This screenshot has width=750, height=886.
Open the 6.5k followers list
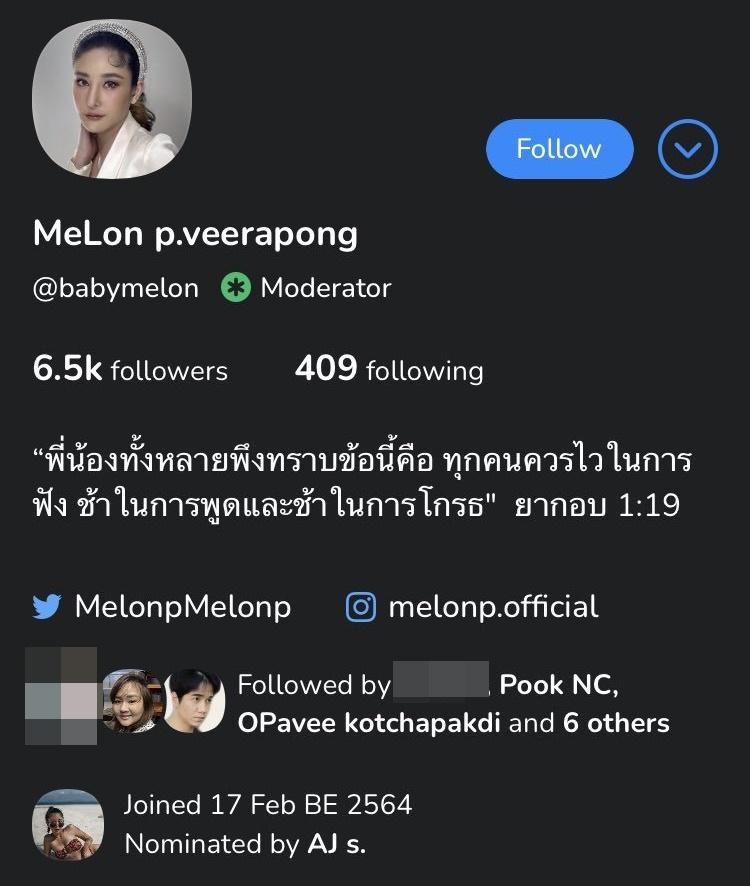coord(130,370)
